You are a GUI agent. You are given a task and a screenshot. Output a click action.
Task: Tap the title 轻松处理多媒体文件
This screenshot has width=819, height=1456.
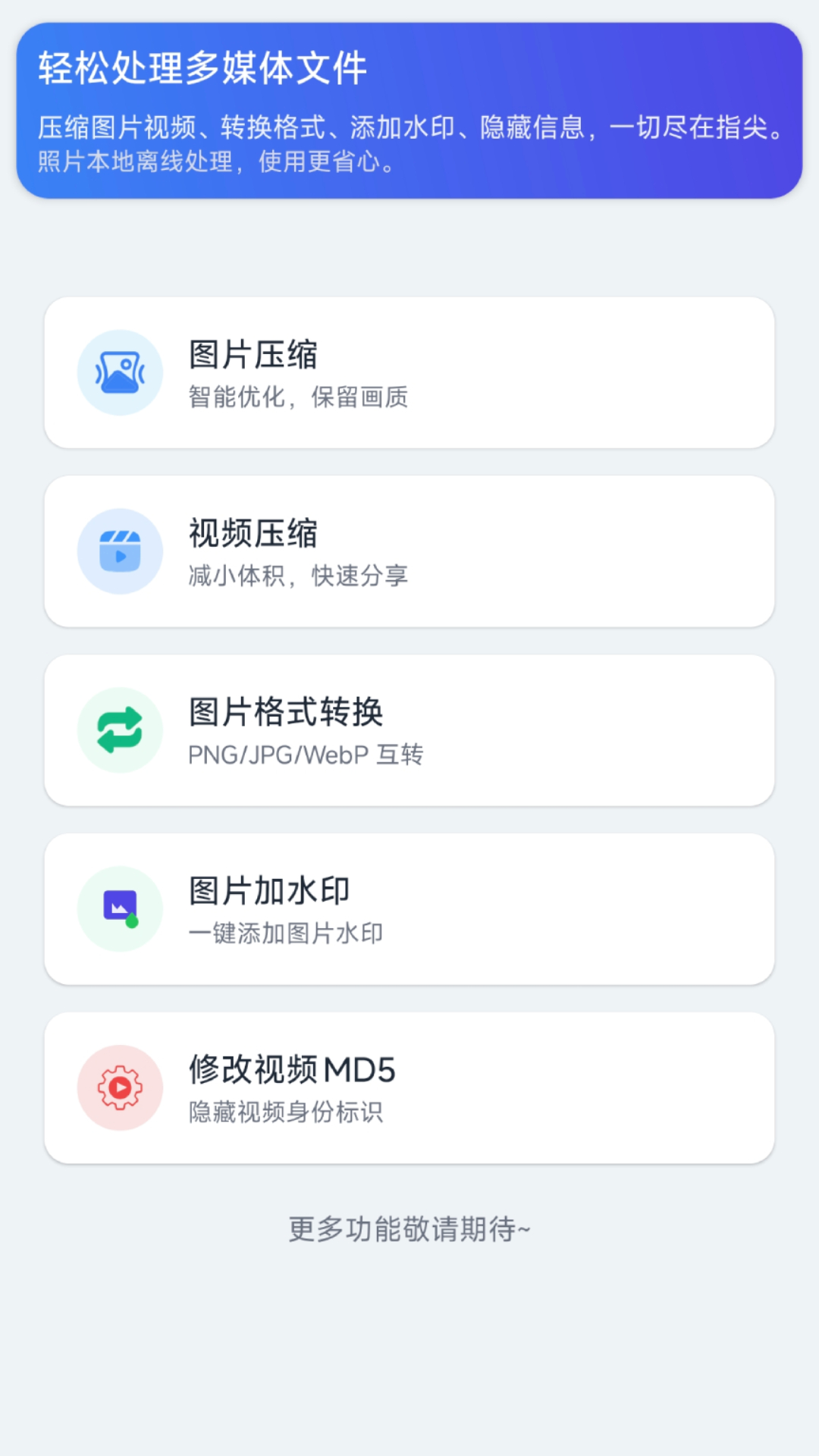202,67
